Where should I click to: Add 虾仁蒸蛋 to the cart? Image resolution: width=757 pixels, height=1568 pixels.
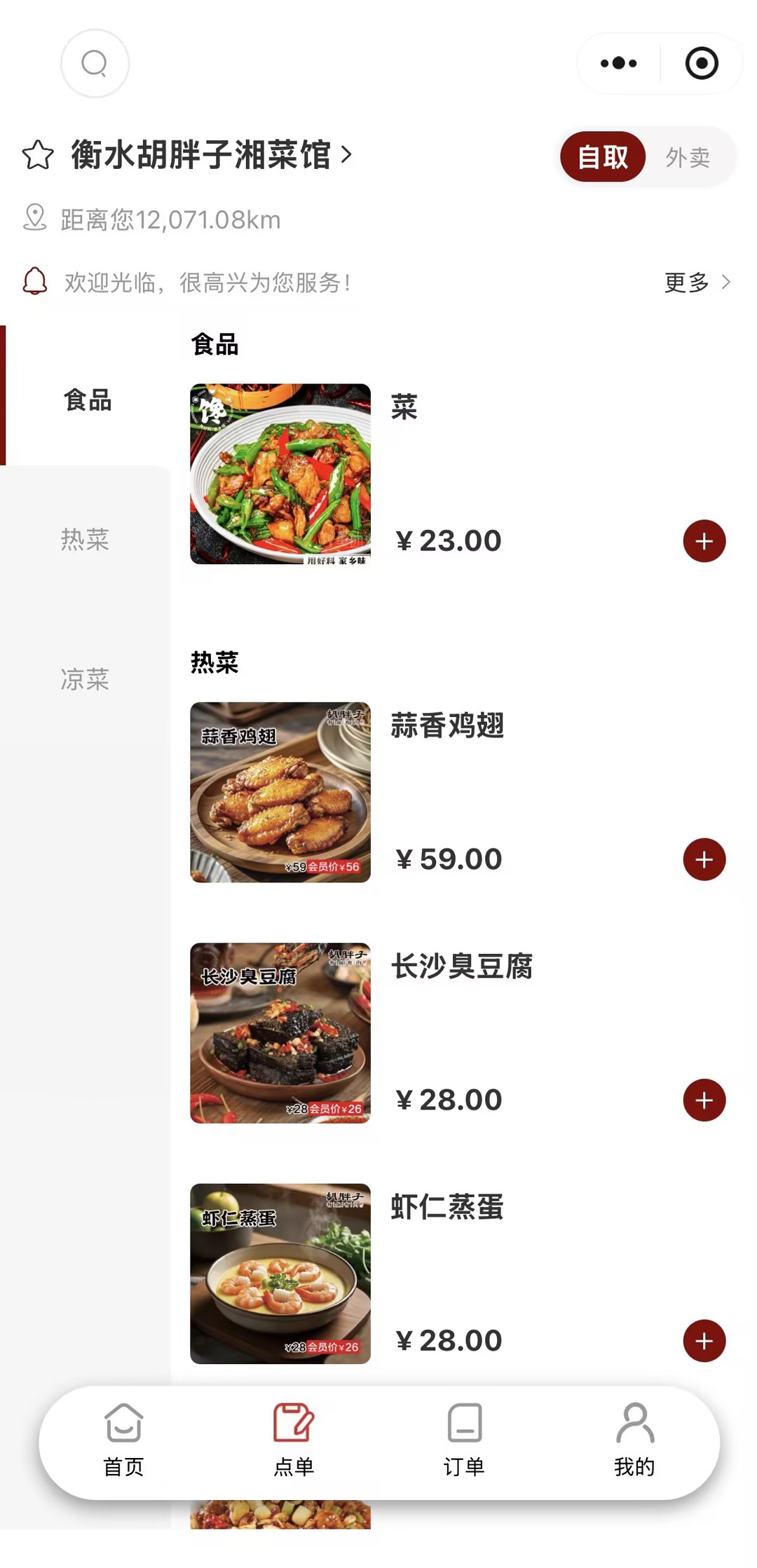704,1341
